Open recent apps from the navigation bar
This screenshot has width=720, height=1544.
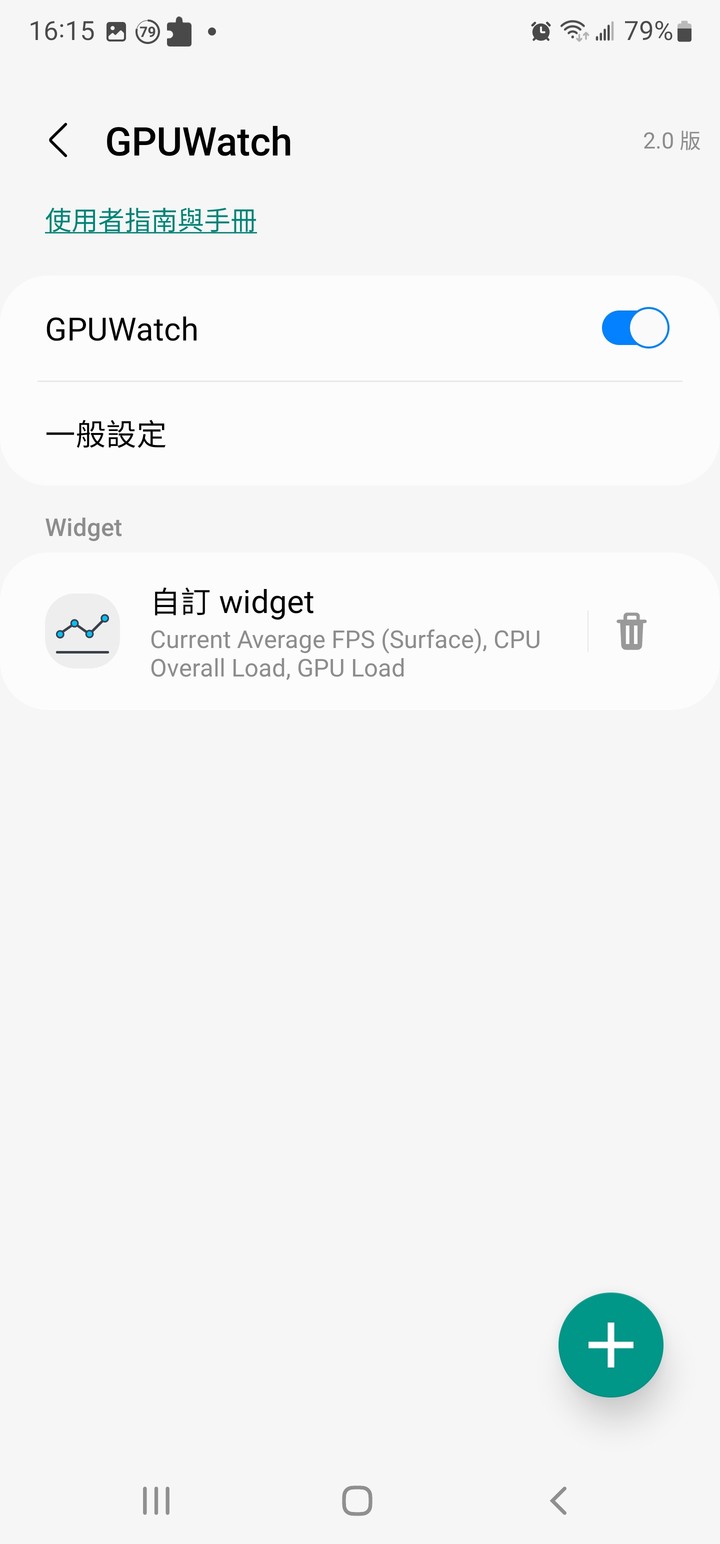(x=156, y=1500)
